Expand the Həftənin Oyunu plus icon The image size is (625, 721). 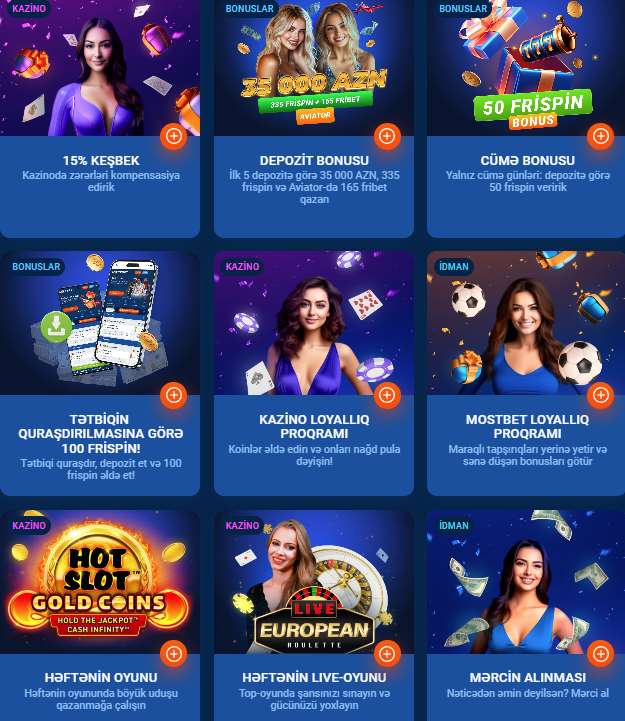[x=174, y=654]
